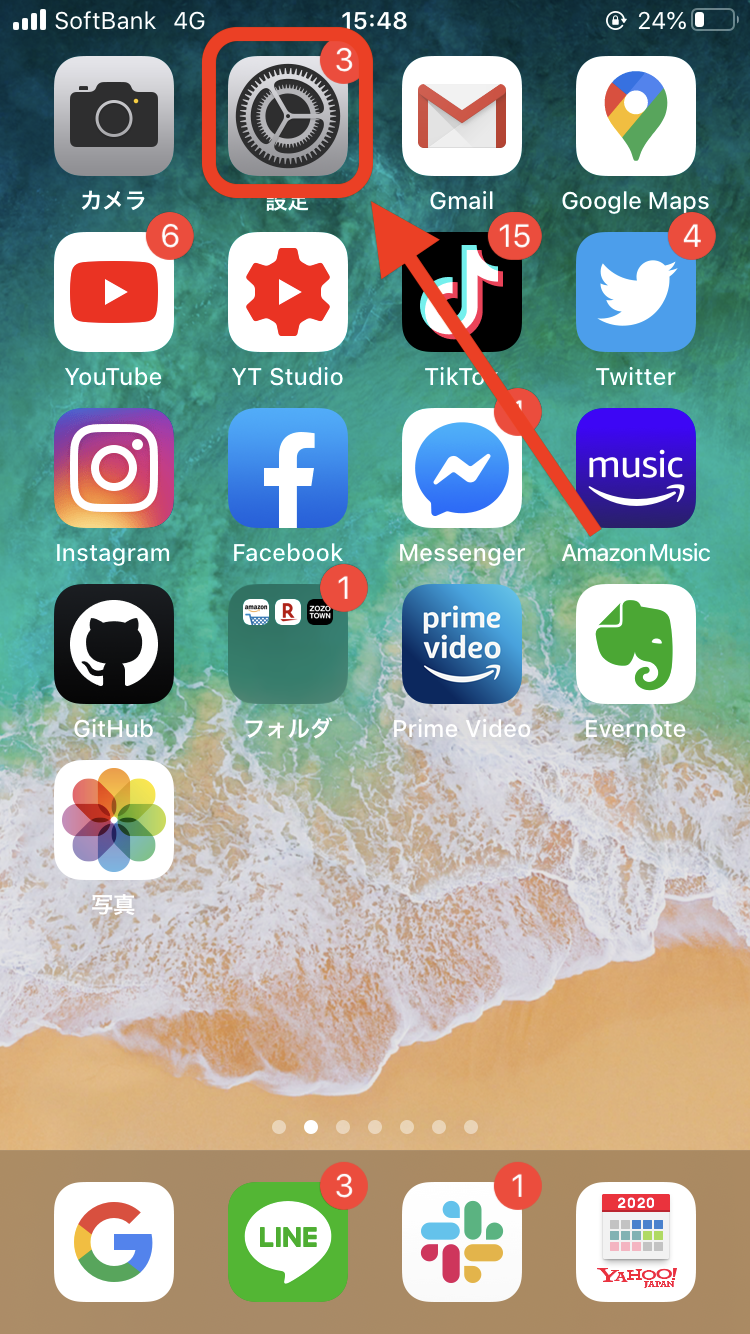Viewport: 750px width, 1334px height.
Task: Open Instagram
Action: (x=114, y=468)
